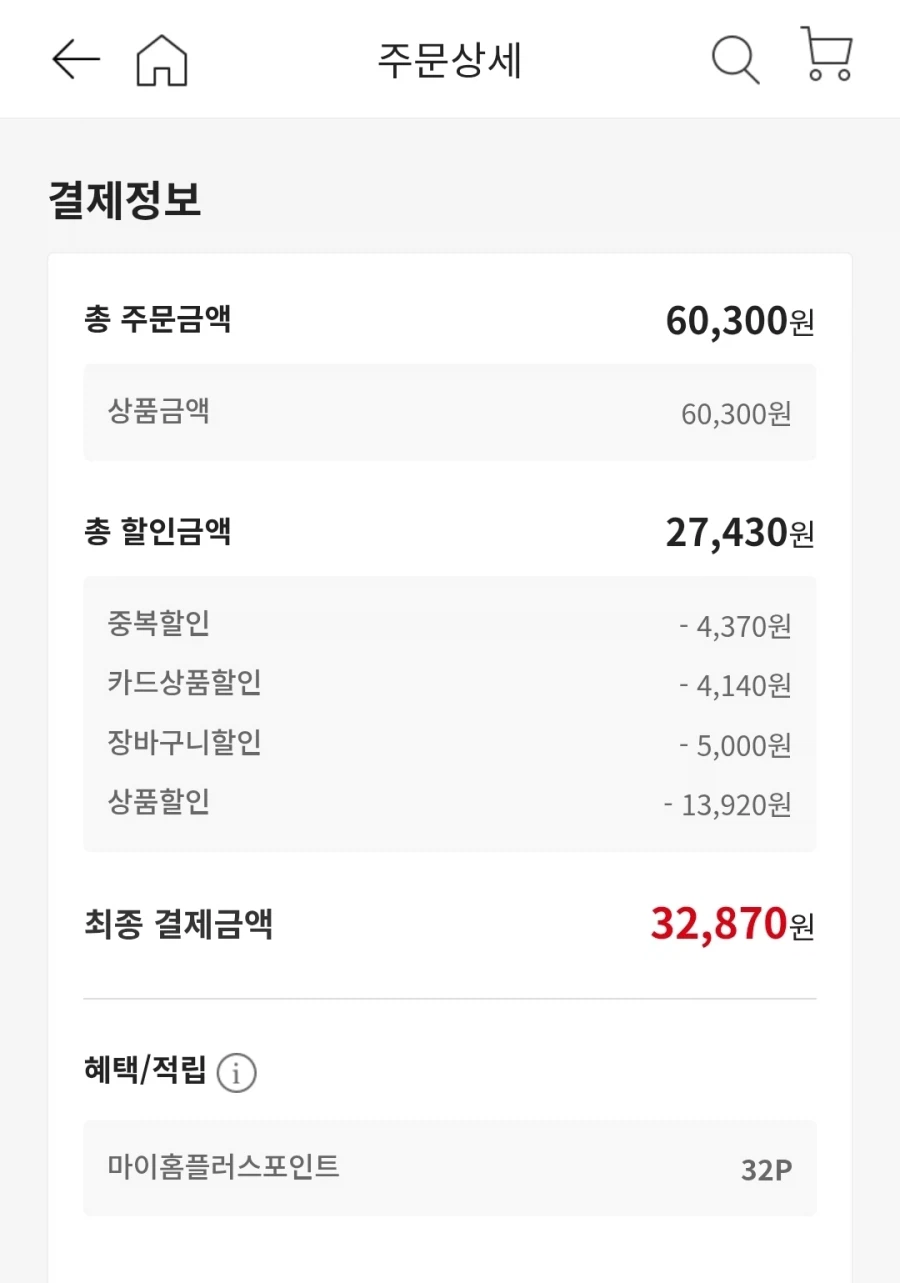Open search using the magnifier icon
This screenshot has height=1283, width=900.
point(735,60)
